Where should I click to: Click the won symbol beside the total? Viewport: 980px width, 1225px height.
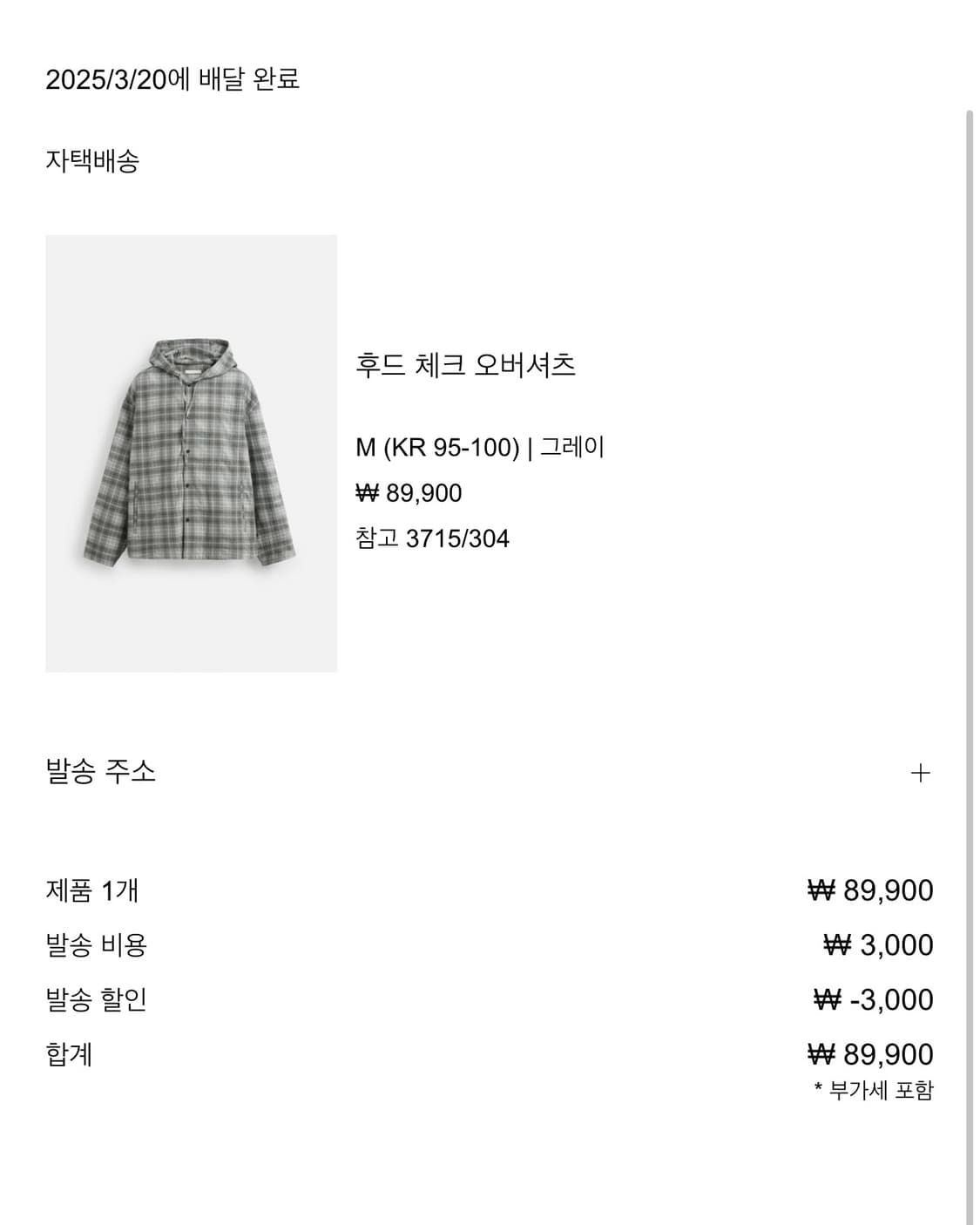coord(823,1053)
